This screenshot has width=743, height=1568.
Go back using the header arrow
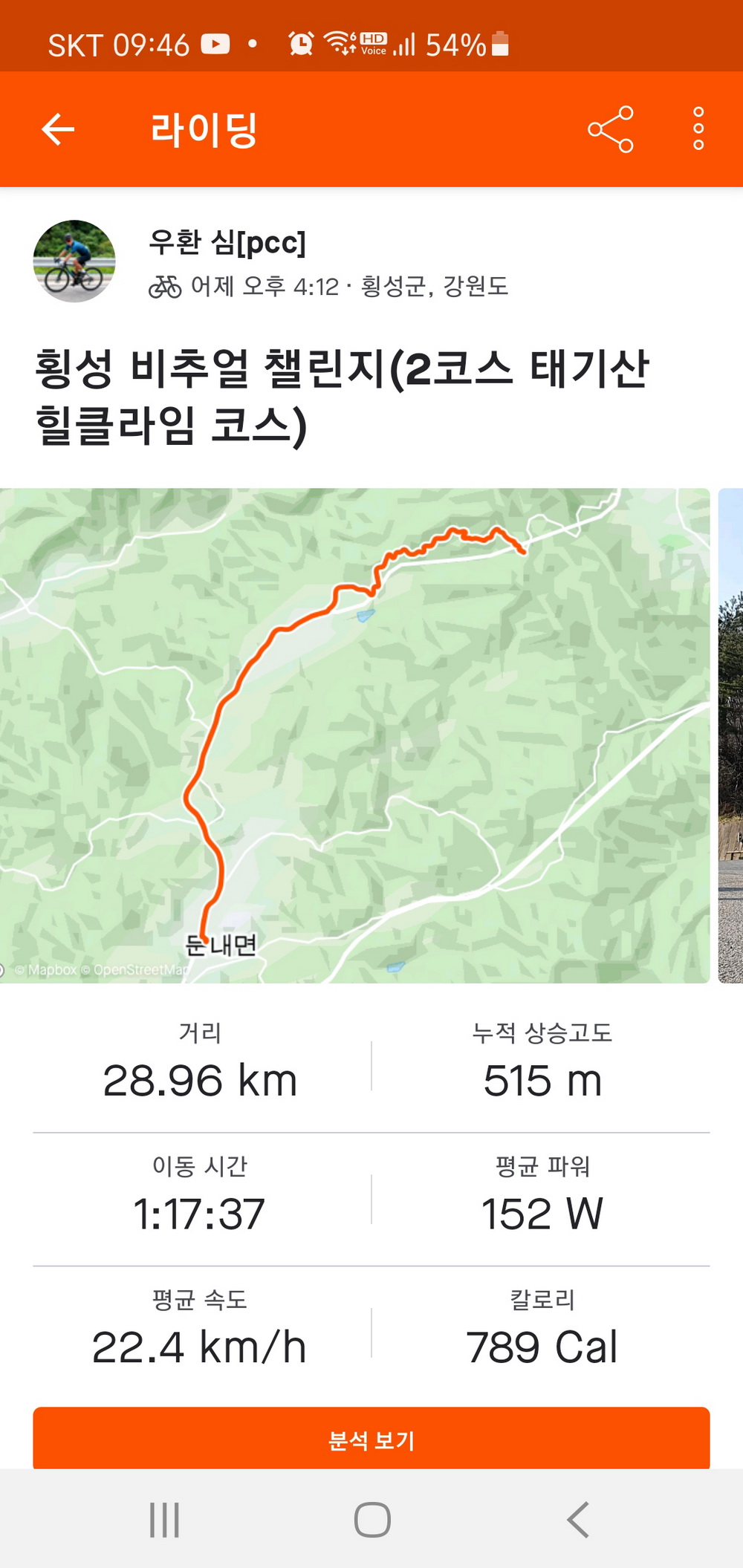click(x=58, y=129)
